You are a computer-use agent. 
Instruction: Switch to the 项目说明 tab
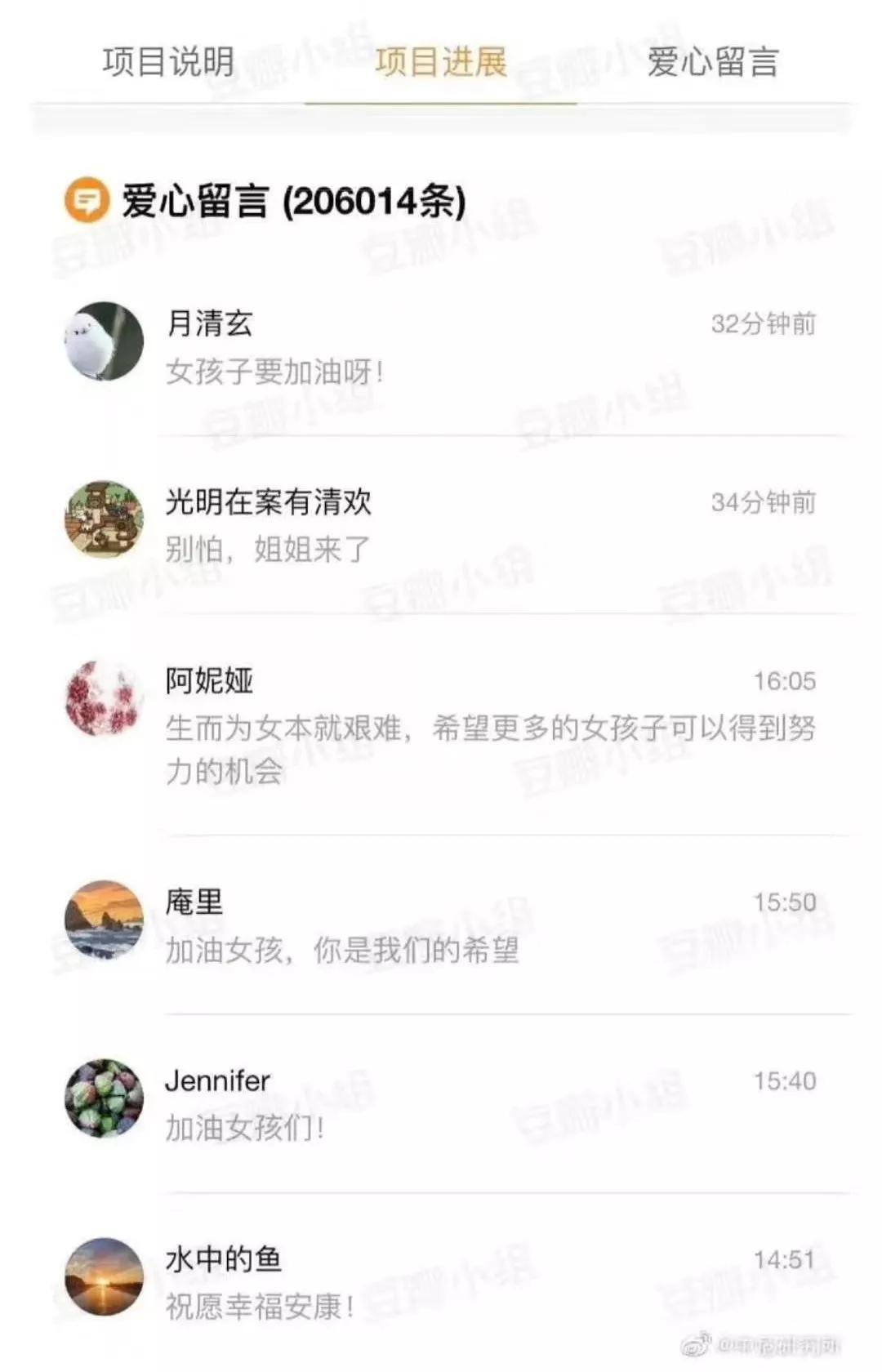click(168, 62)
